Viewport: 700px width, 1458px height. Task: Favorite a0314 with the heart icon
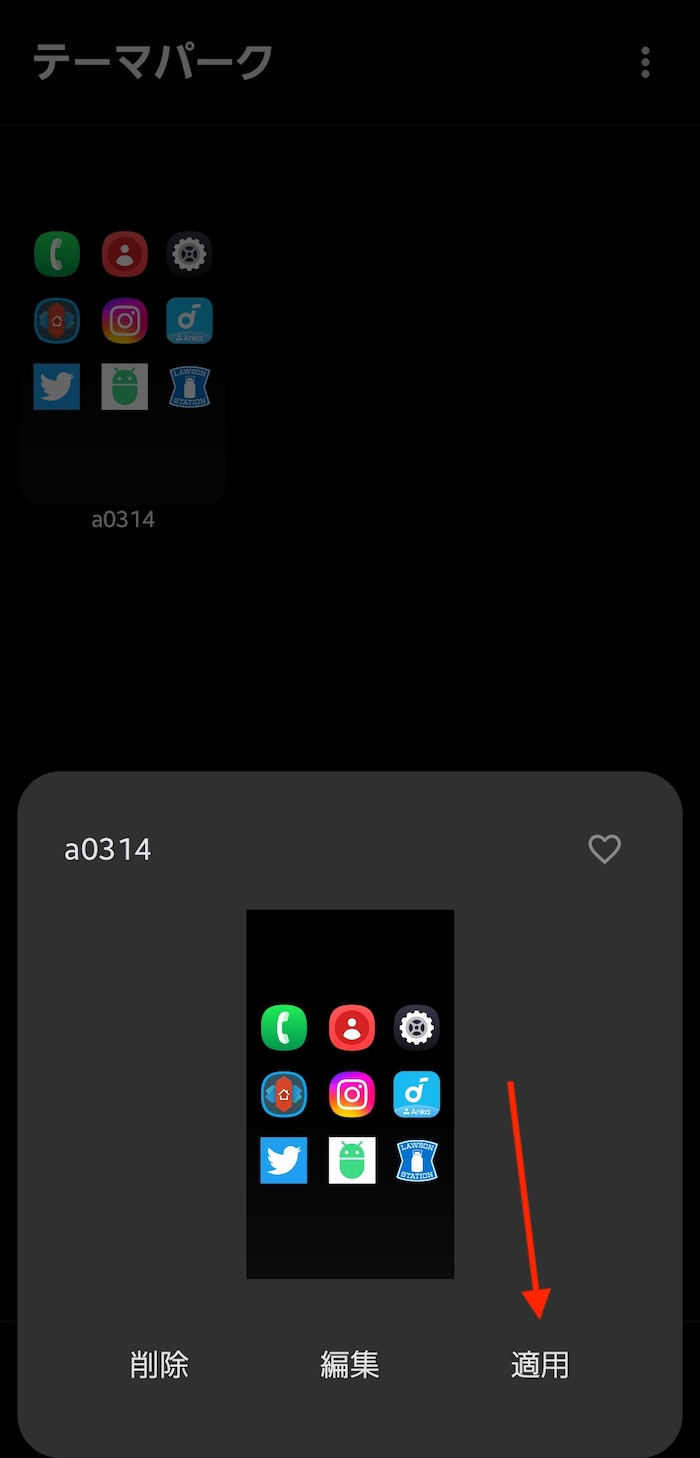pos(604,849)
